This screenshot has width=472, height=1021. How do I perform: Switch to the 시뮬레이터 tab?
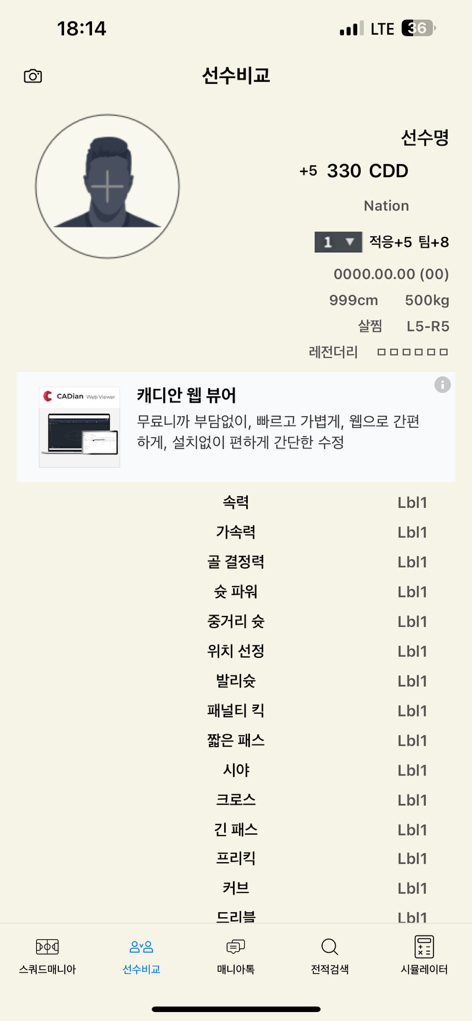pos(424,956)
